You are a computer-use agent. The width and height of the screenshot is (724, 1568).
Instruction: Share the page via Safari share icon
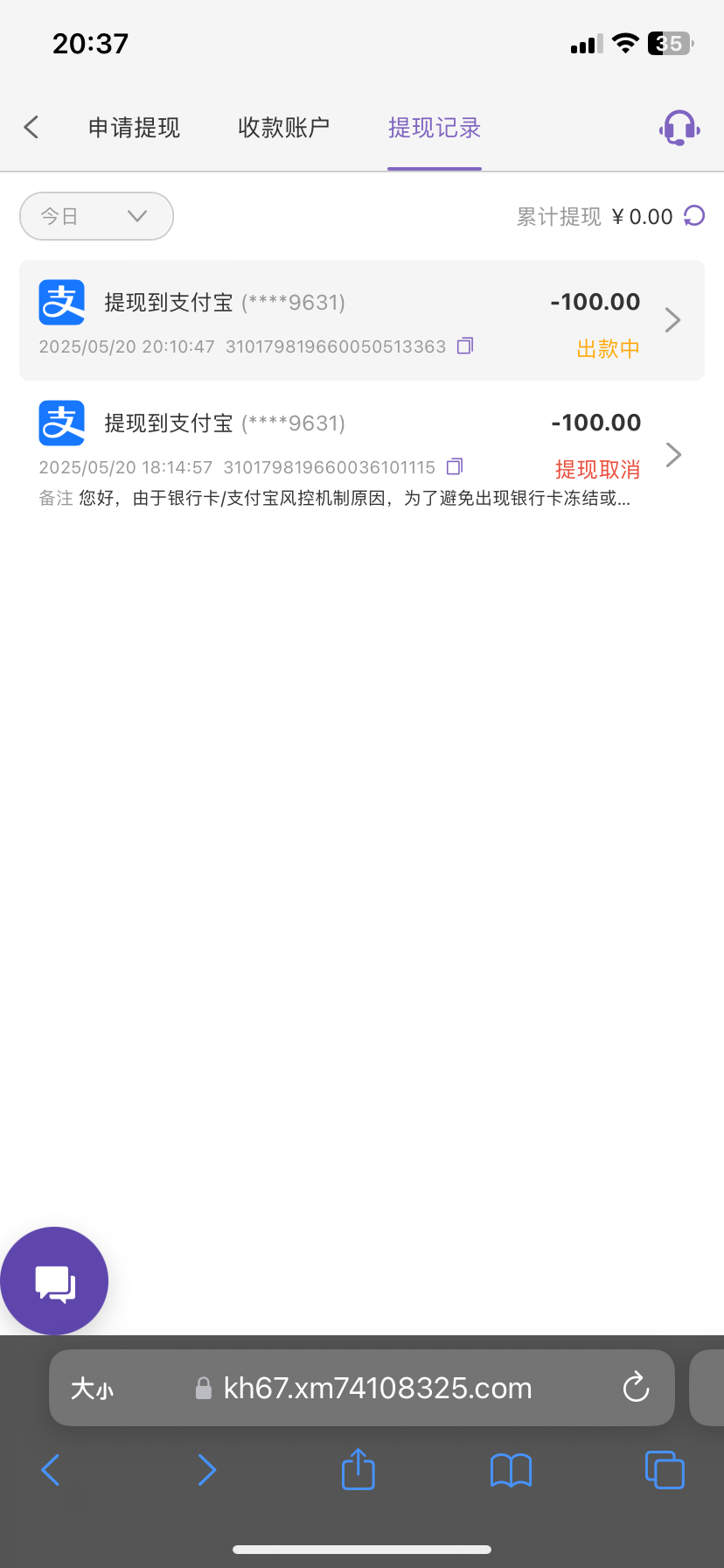358,1469
